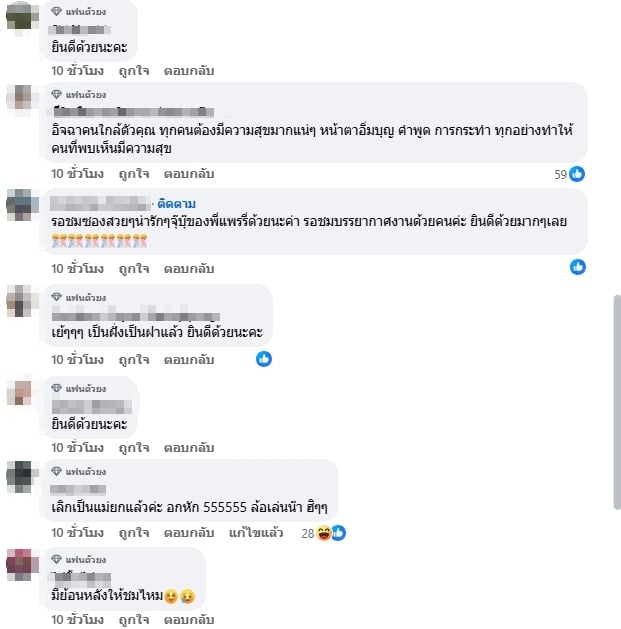
Task: Like the comment "มีย้อนหลังให้ชมไหม"
Action: pyautogui.click(x=133, y=621)
